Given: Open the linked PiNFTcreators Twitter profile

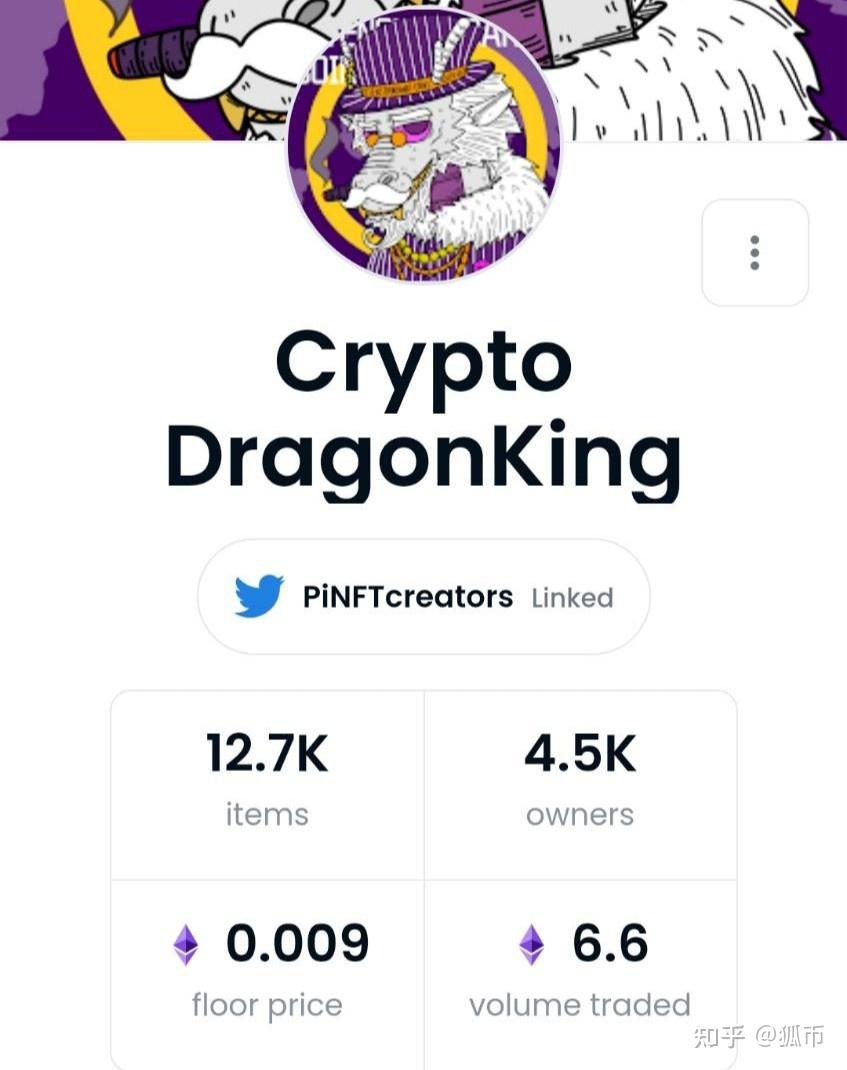Looking at the screenshot, I should [x=423, y=597].
